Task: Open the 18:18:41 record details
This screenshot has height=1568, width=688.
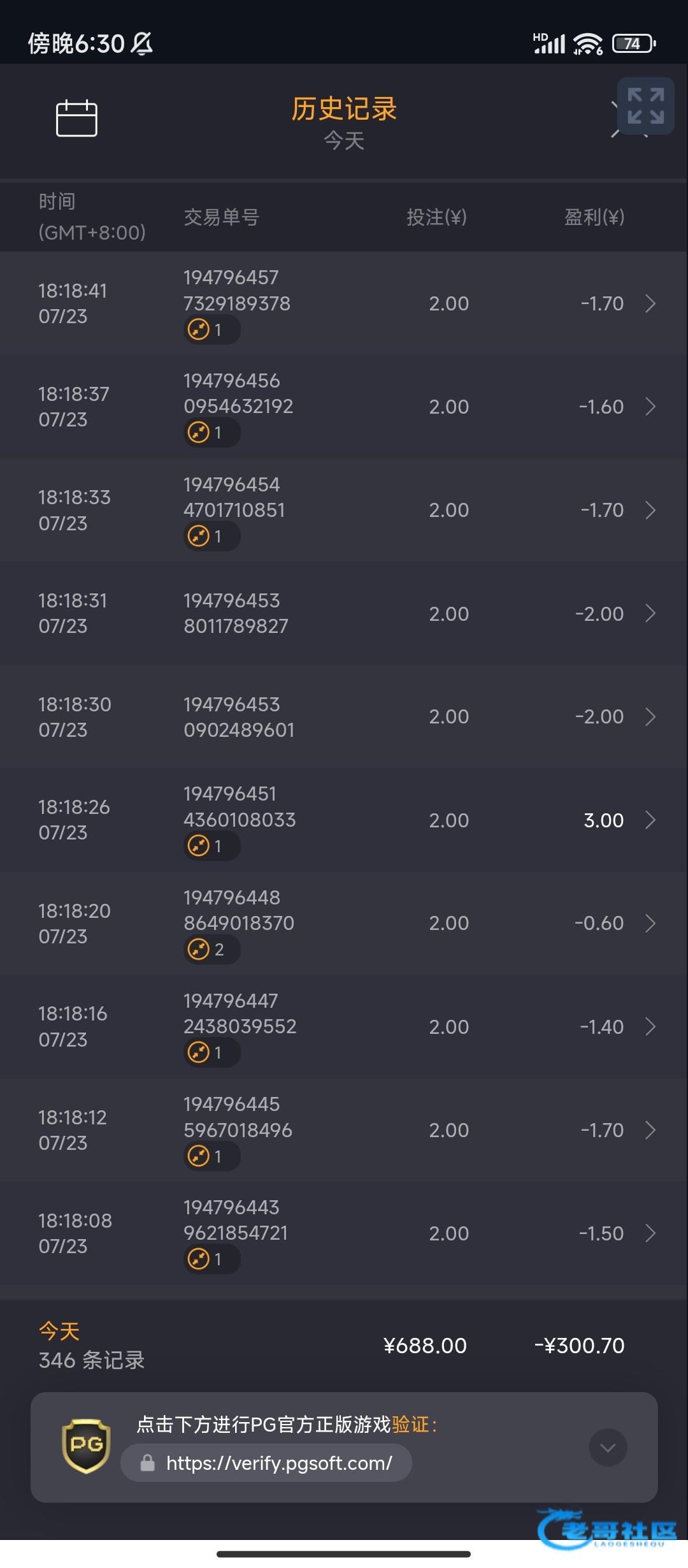Action: point(344,303)
